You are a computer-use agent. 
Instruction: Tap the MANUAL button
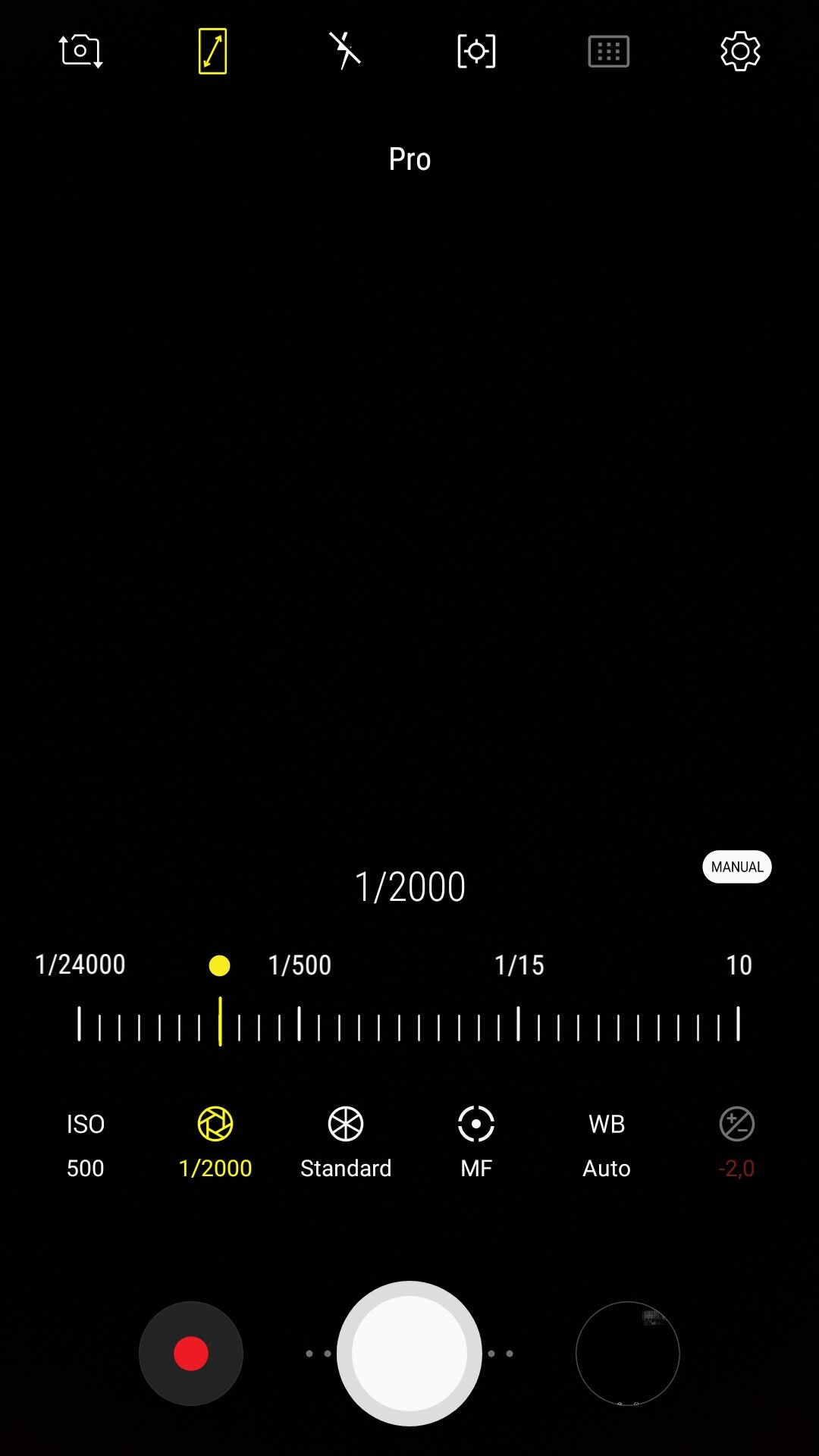(x=736, y=867)
